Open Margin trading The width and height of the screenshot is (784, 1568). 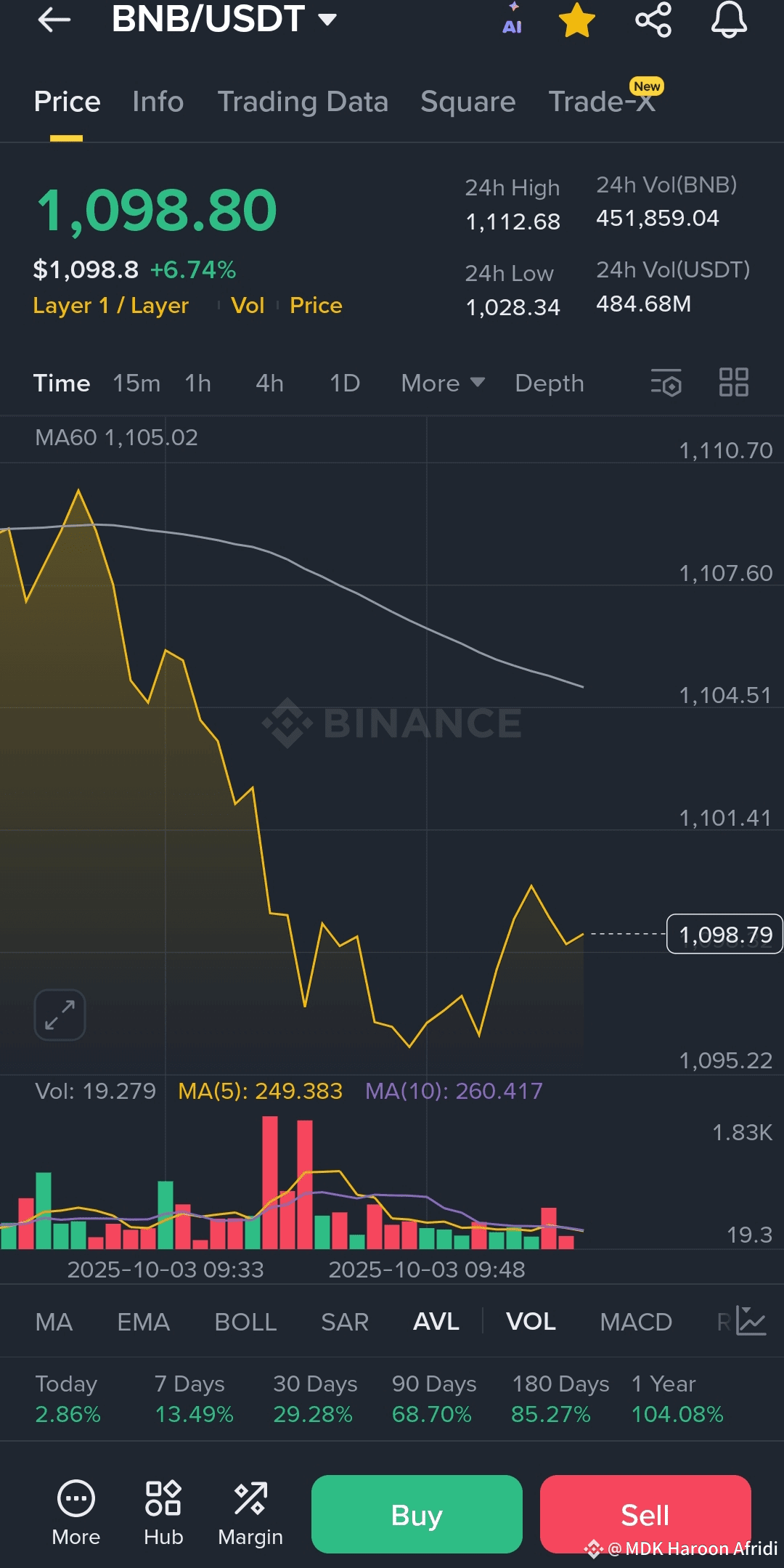[250, 1513]
